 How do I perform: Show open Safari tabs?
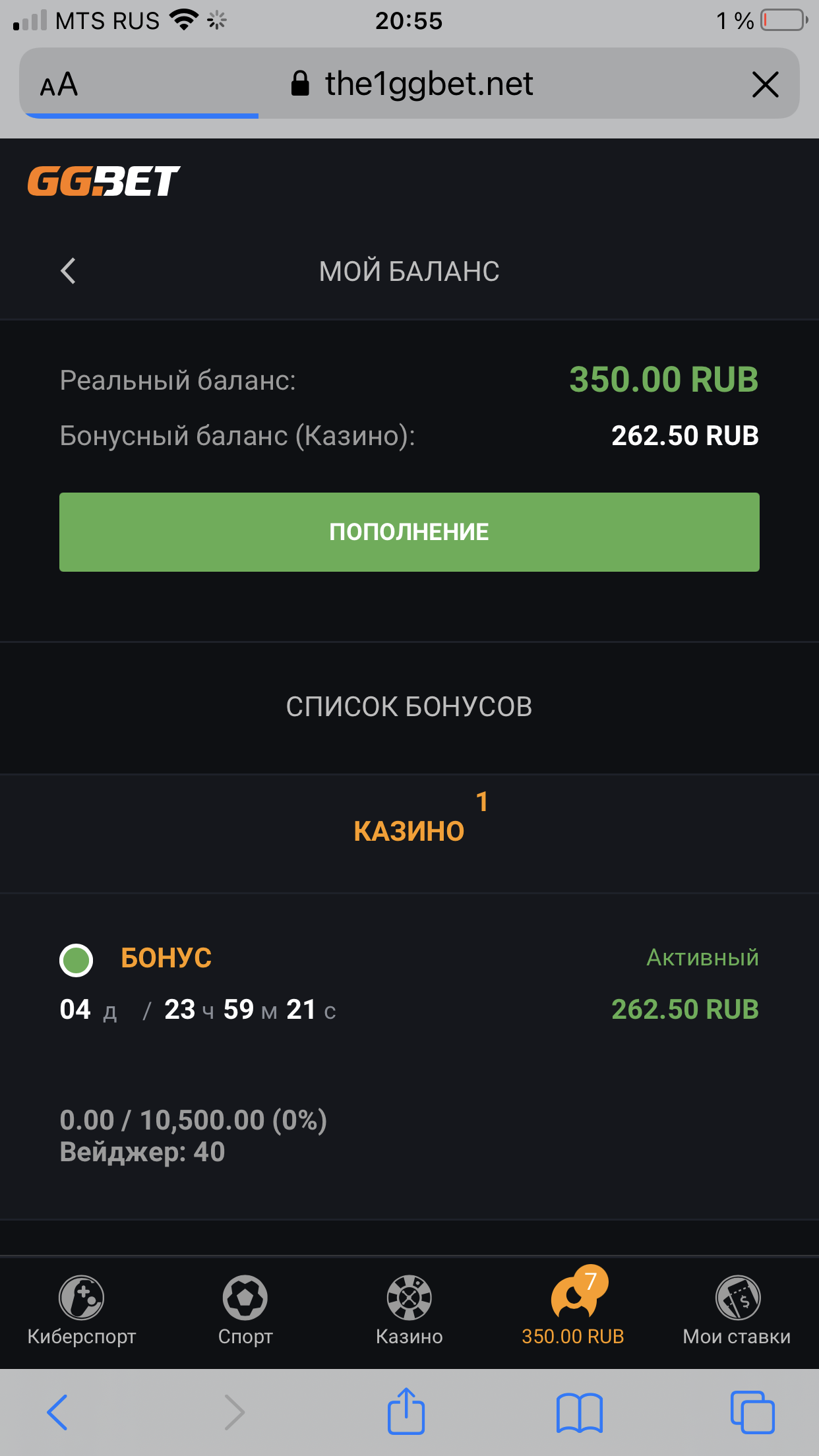pos(752,1412)
